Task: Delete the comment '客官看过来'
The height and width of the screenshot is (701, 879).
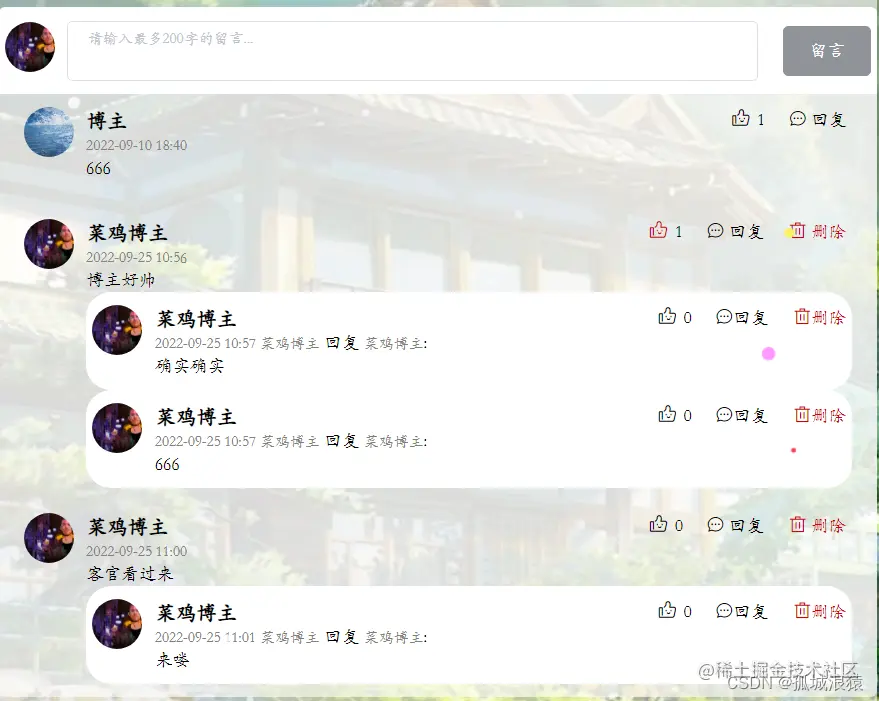Action: pyautogui.click(x=818, y=525)
